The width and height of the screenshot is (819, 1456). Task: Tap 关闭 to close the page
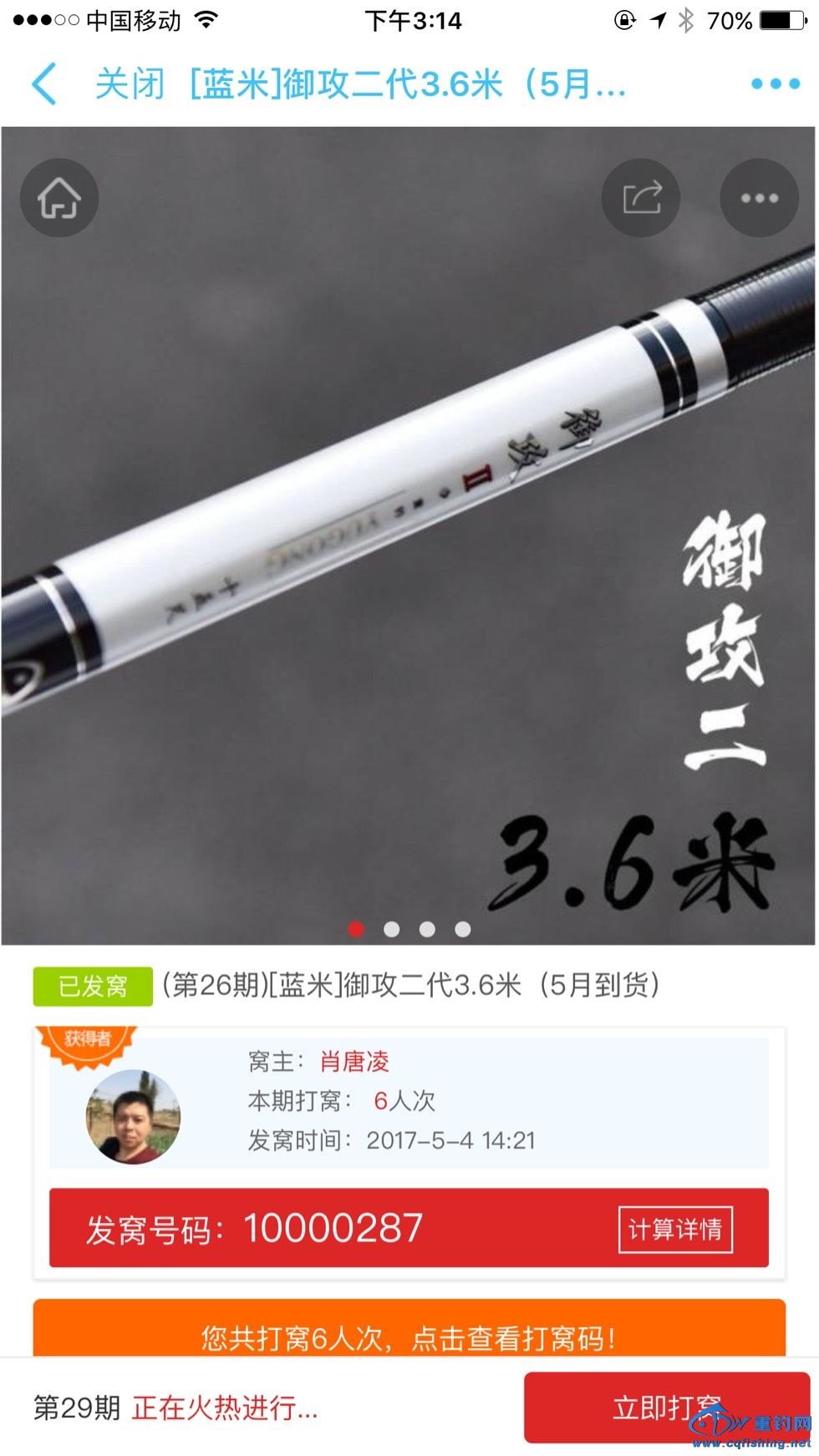point(130,84)
